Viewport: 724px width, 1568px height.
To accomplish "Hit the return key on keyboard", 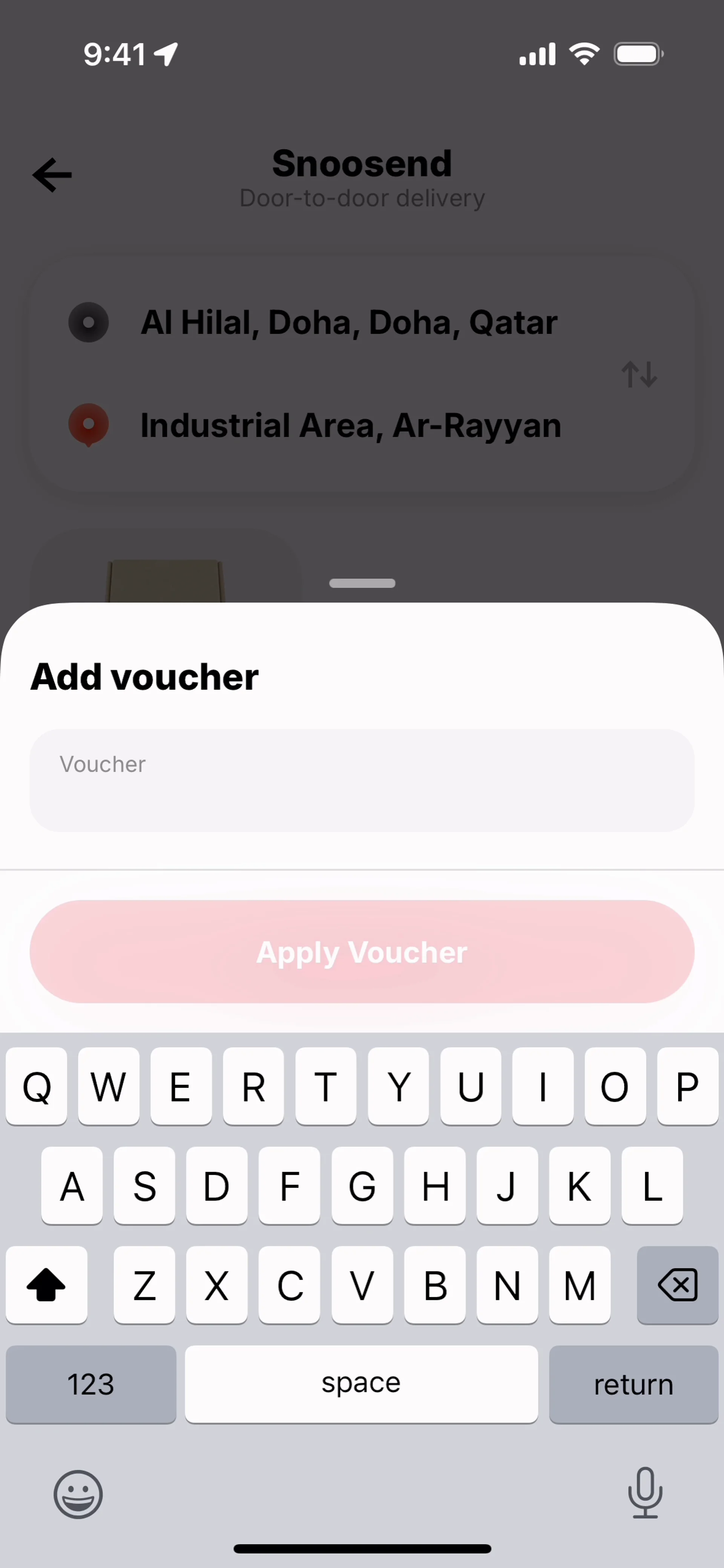I will [633, 1384].
